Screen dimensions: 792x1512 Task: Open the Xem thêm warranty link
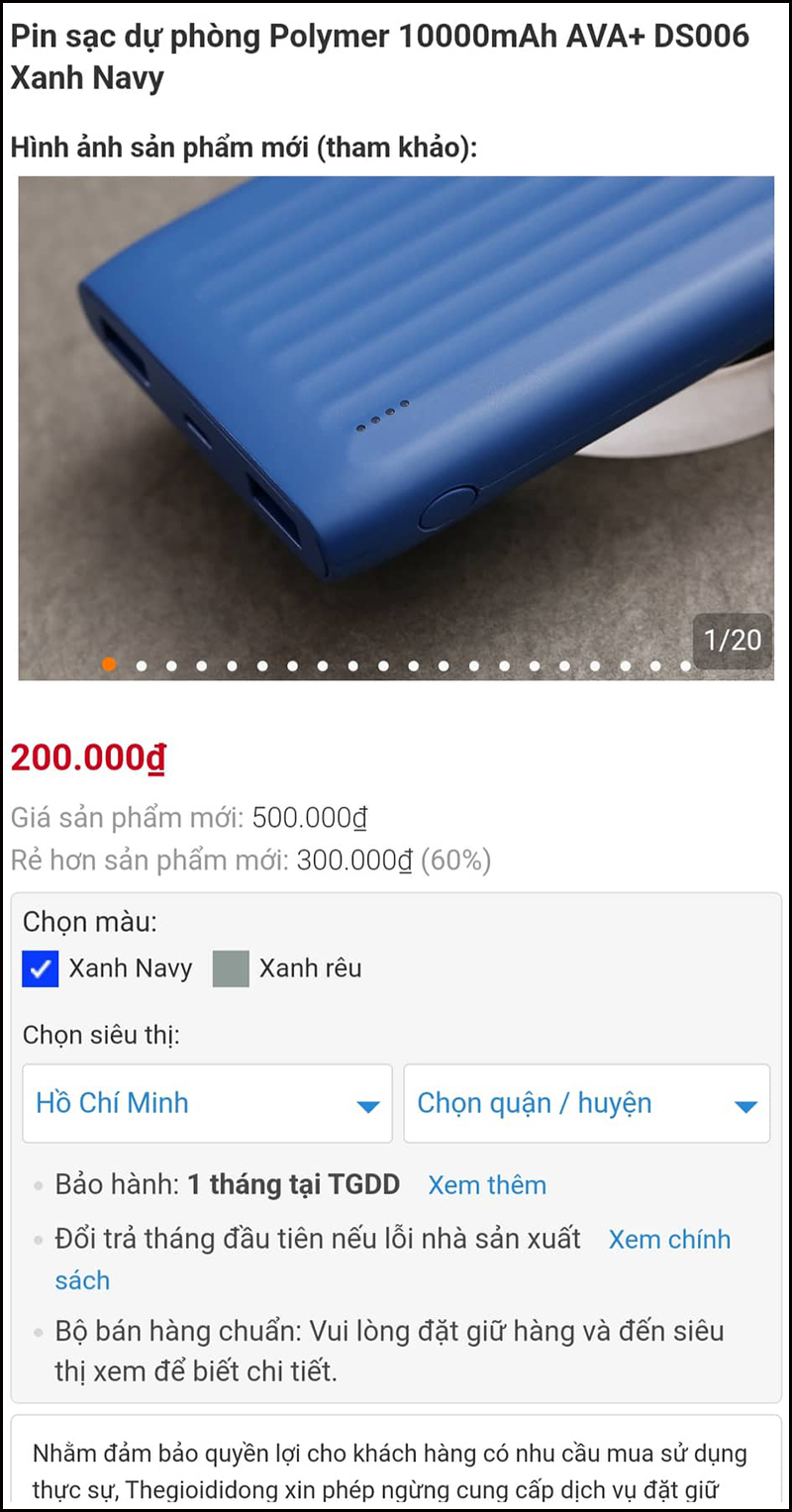tap(486, 1185)
